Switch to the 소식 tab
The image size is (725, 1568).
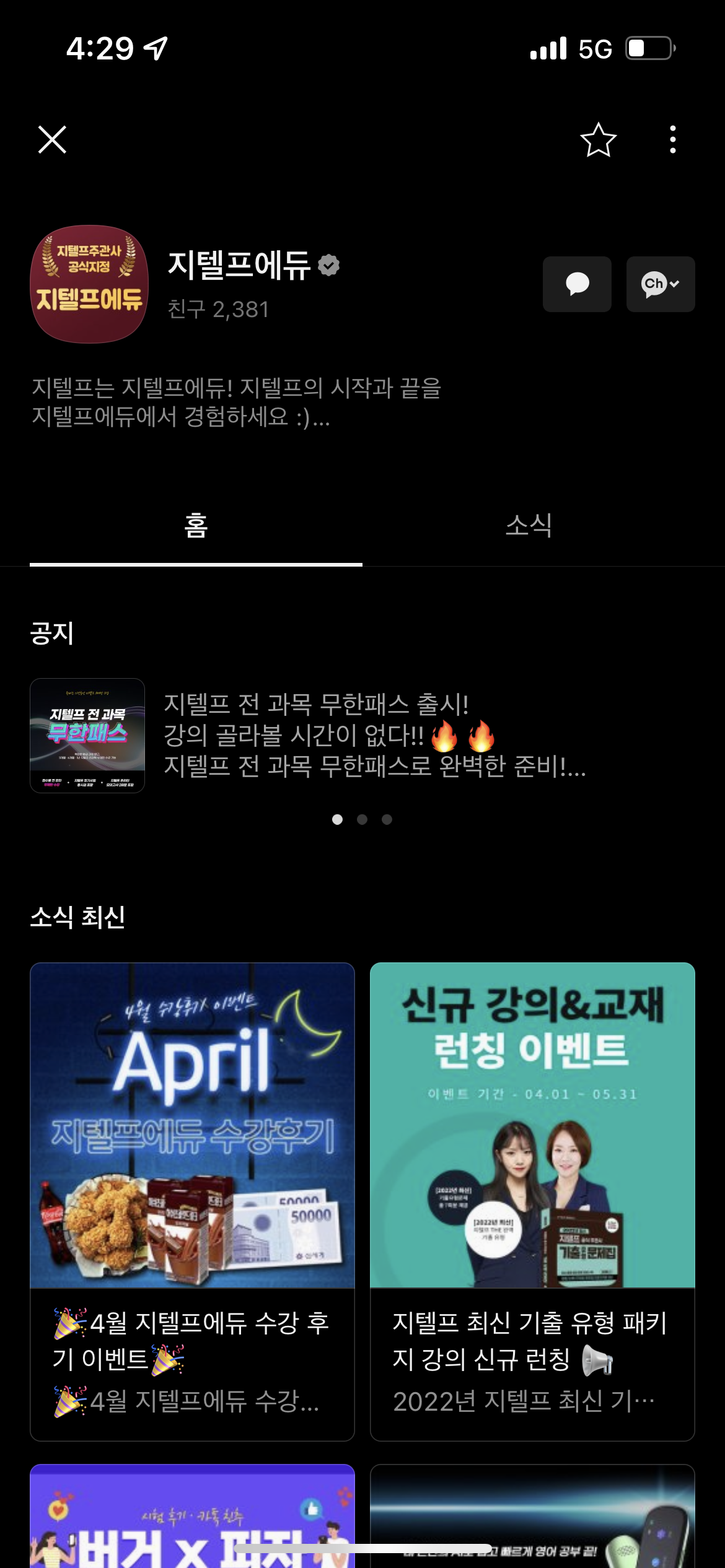[528, 525]
